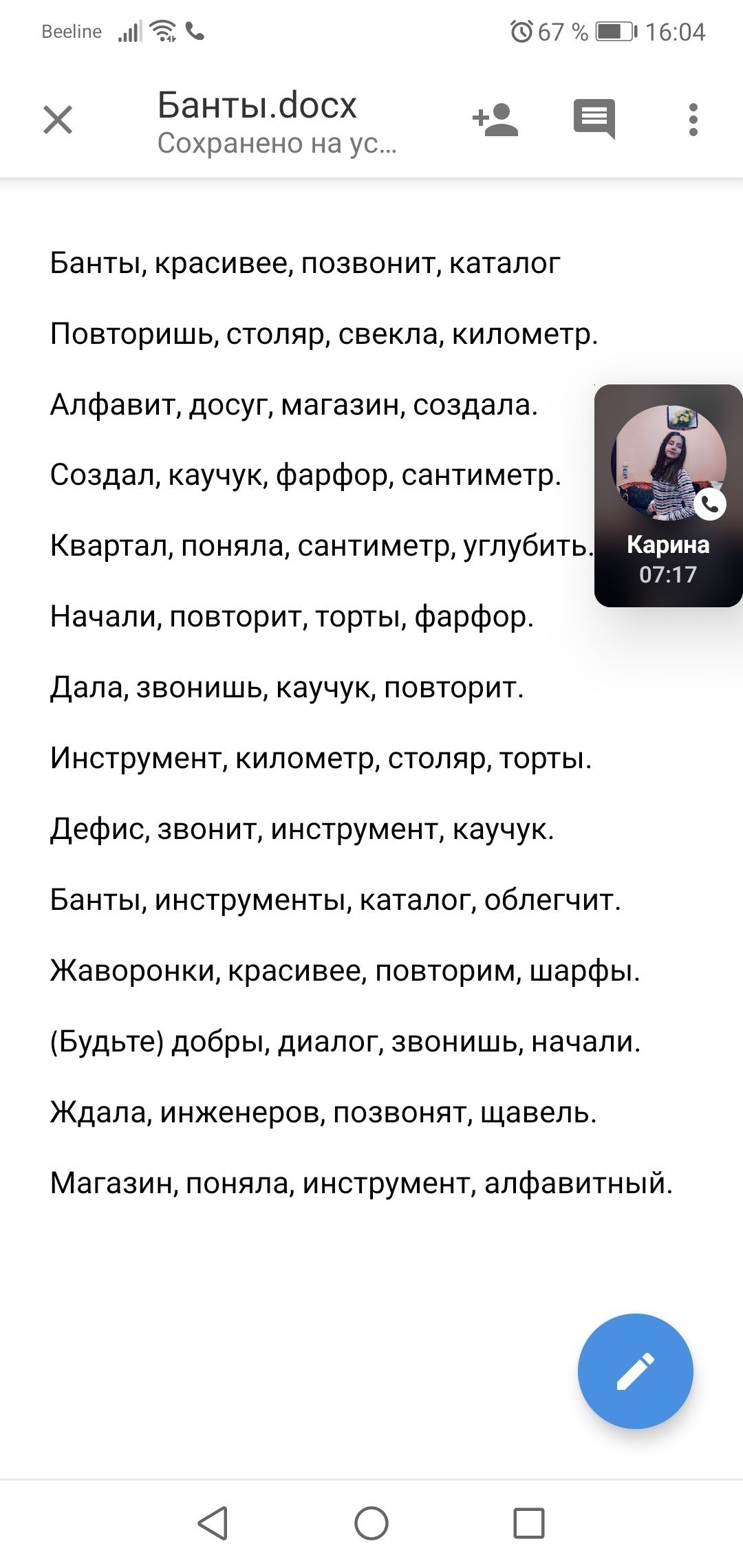
Task: Return to the ongoing call with Карина
Action: pyautogui.click(x=668, y=495)
